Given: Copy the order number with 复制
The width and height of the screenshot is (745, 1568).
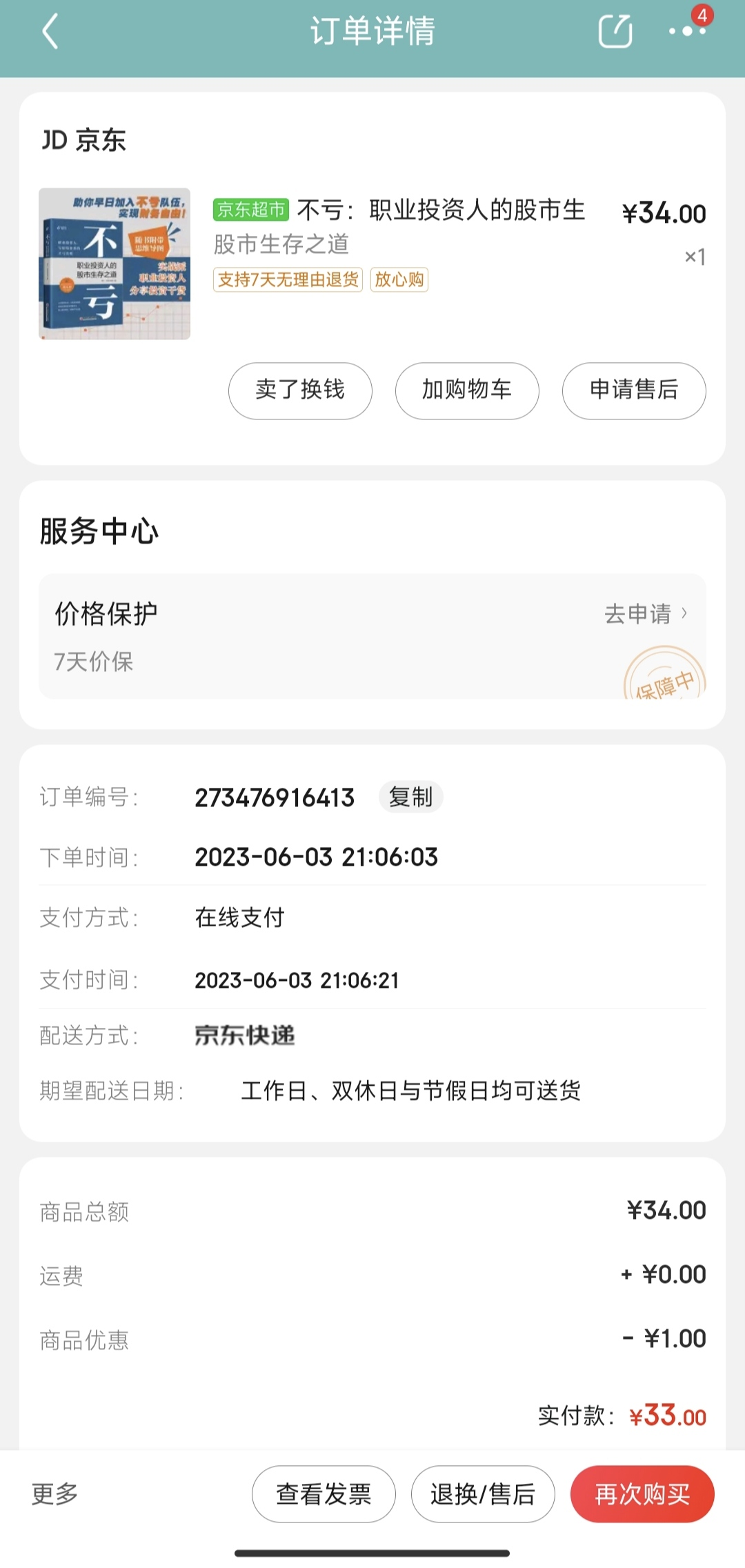Looking at the screenshot, I should point(410,797).
